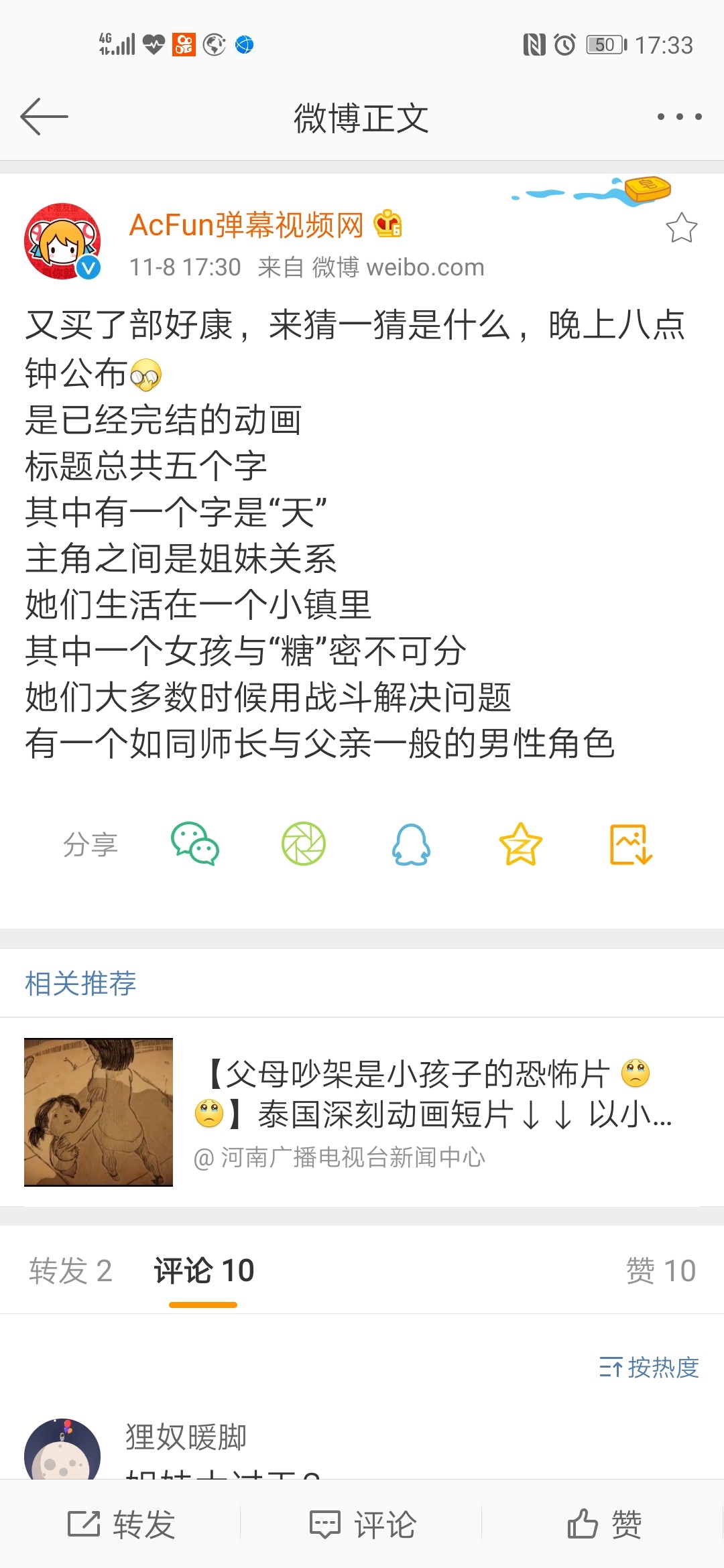
Task: Share the post to WeChat
Action: (195, 844)
